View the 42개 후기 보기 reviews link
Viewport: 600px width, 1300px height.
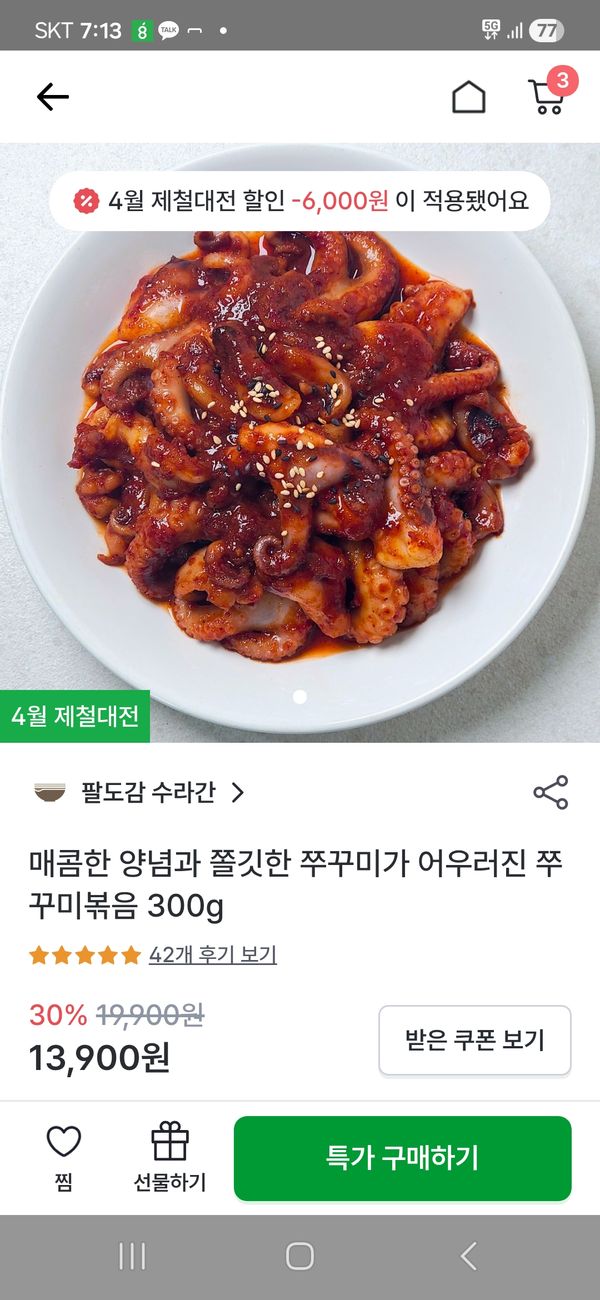pyautogui.click(x=212, y=955)
